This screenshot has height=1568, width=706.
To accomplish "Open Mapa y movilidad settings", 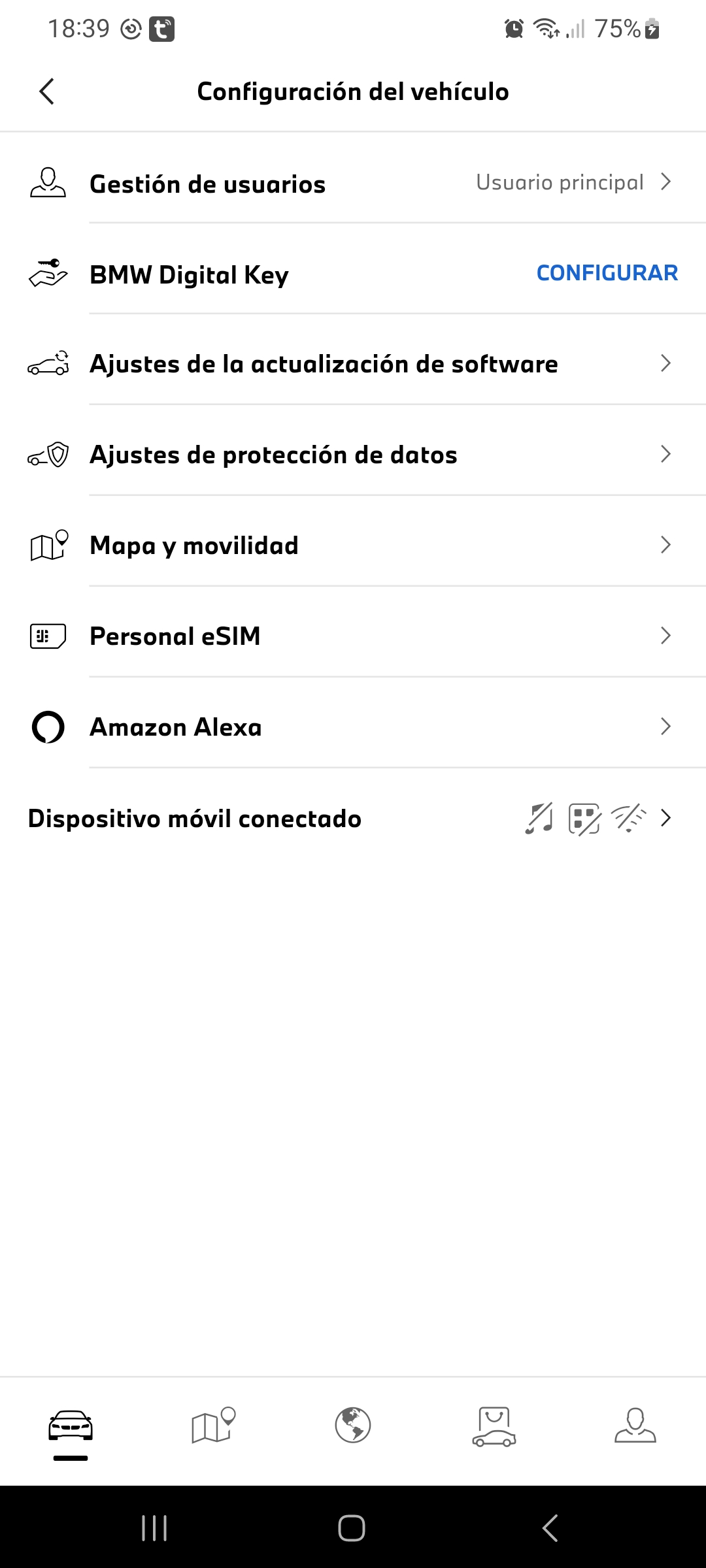I will 353,546.
